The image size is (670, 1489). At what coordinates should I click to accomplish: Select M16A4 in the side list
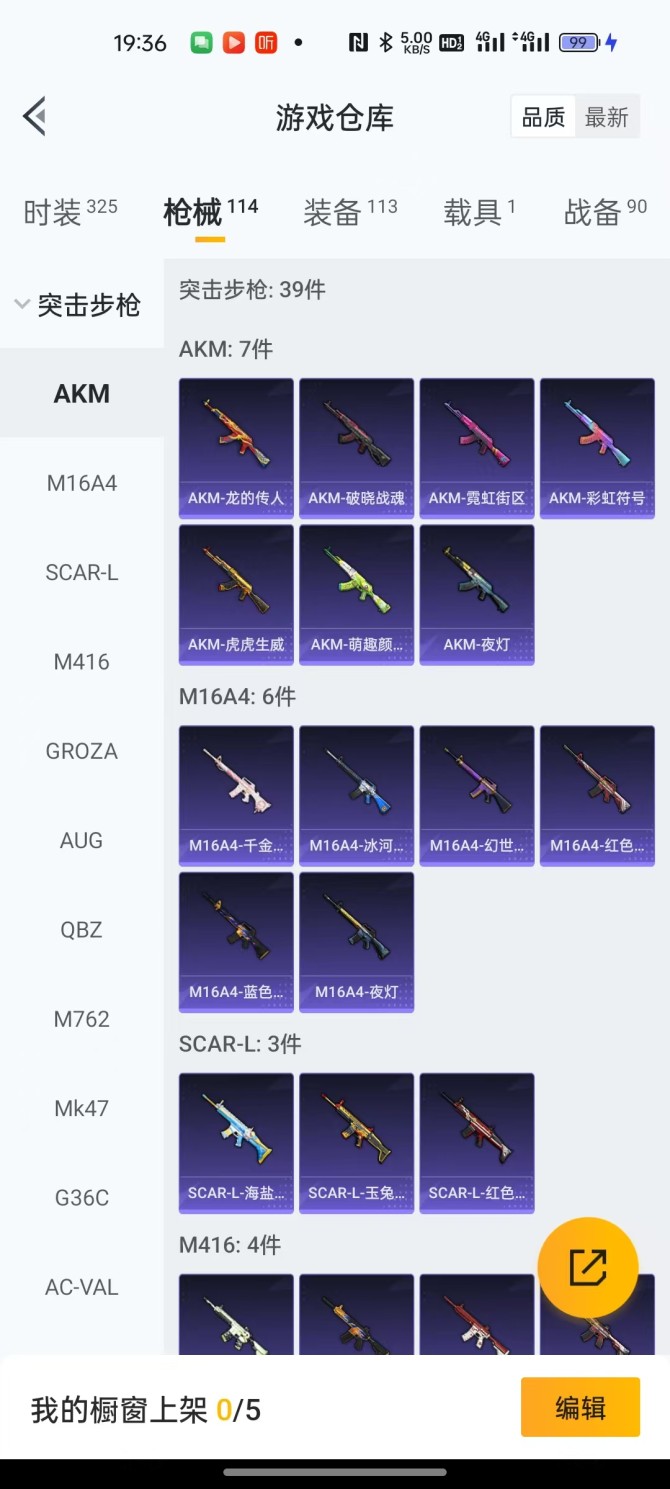[82, 483]
